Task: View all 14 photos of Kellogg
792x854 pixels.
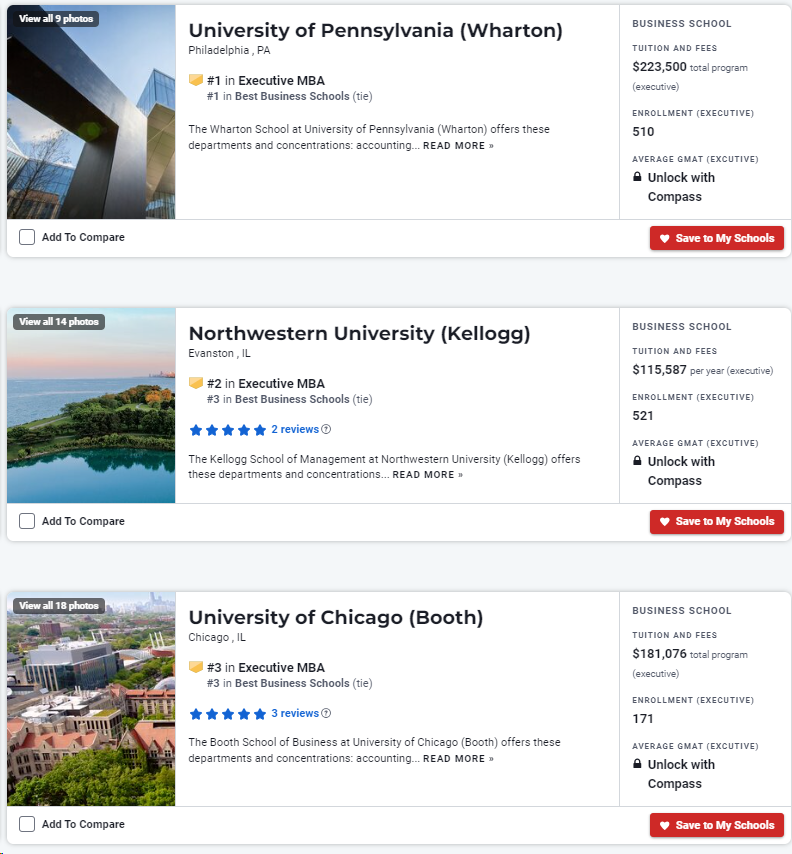Action: [x=58, y=322]
